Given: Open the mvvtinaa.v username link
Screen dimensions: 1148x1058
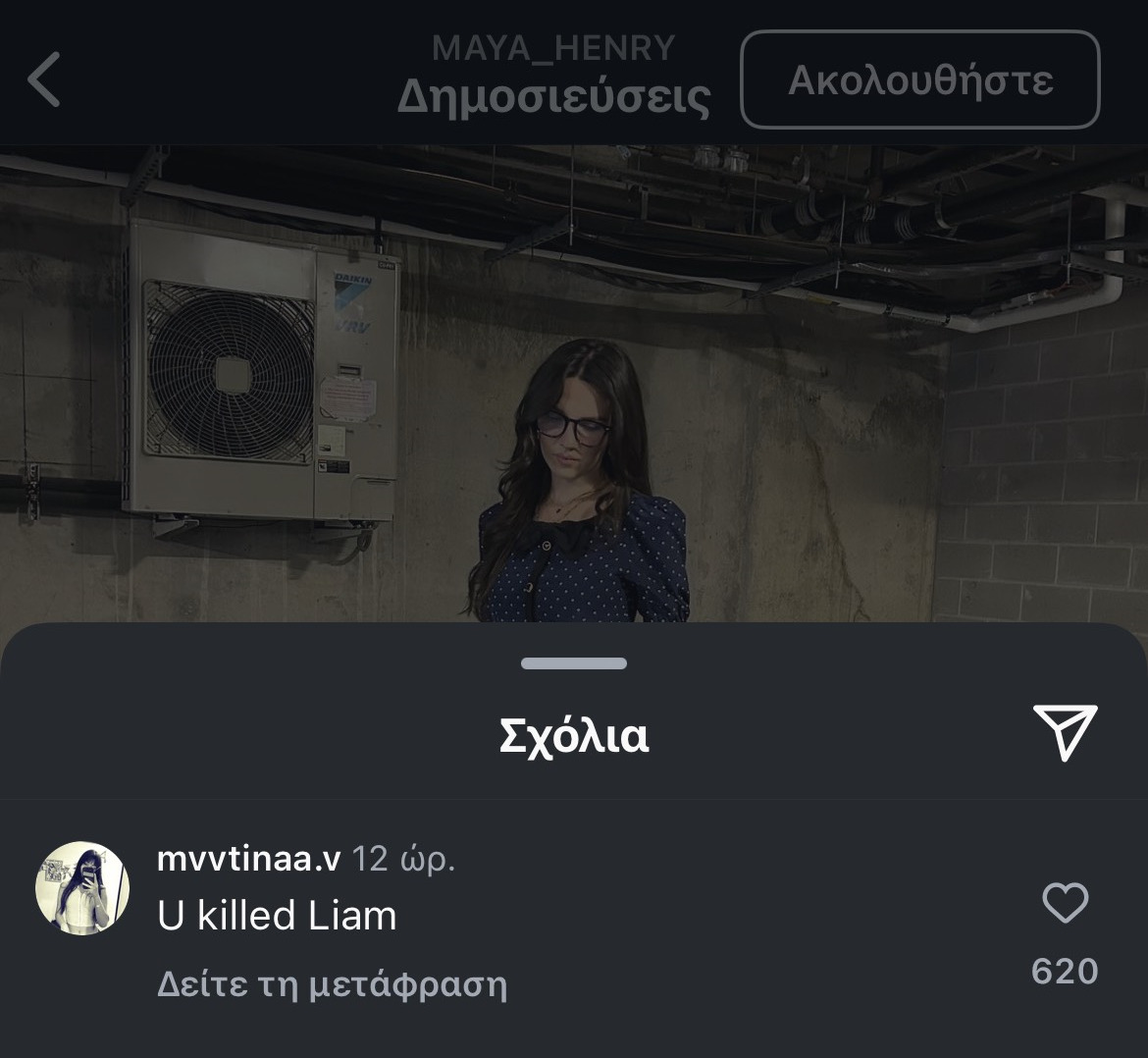Looking at the screenshot, I should [248, 859].
